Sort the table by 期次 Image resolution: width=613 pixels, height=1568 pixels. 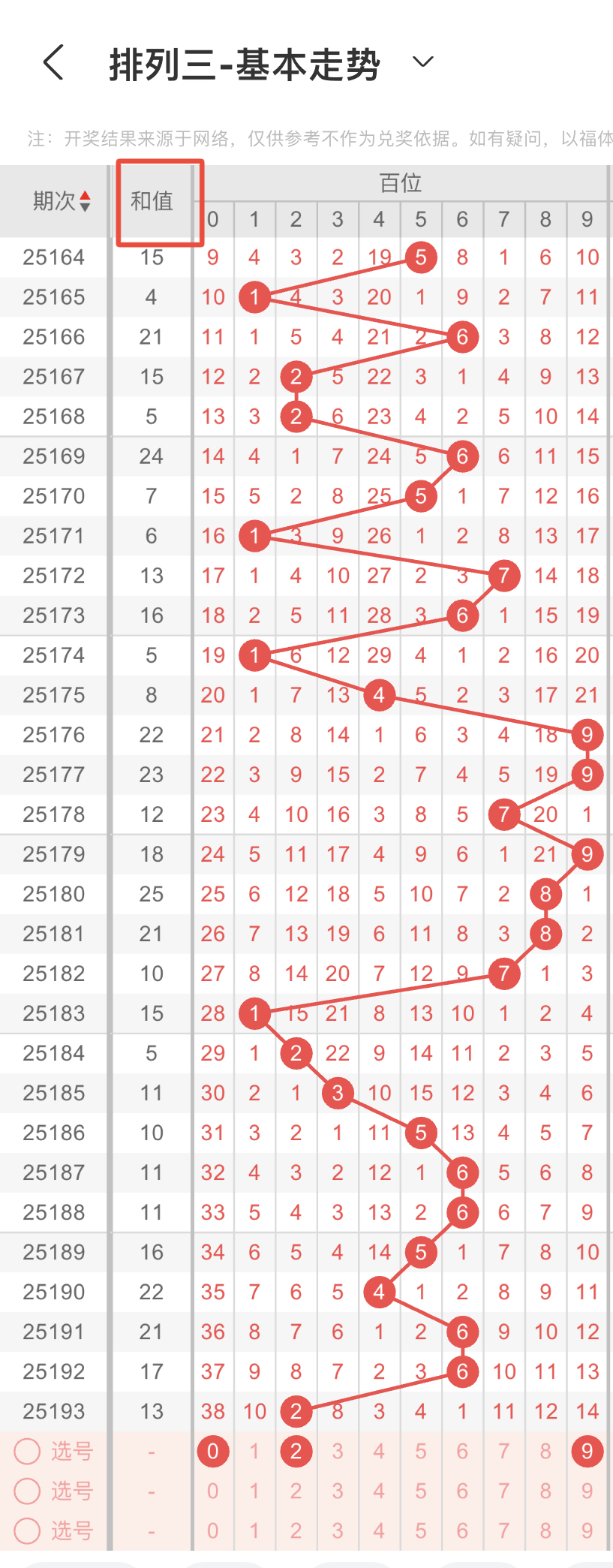pos(62,201)
